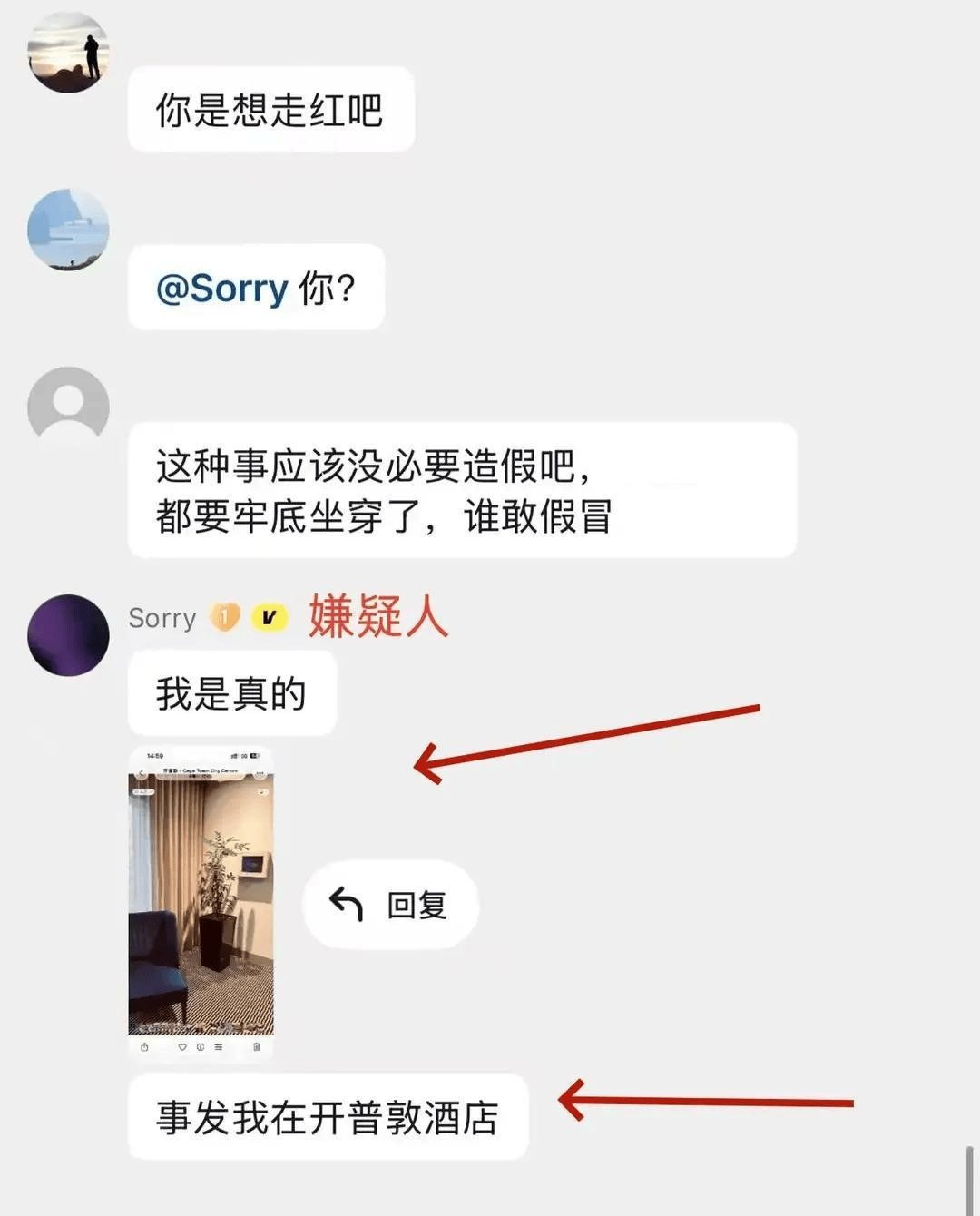This screenshot has height=1216, width=980.
Task: Tap the 回复 reply button
Action: click(390, 905)
